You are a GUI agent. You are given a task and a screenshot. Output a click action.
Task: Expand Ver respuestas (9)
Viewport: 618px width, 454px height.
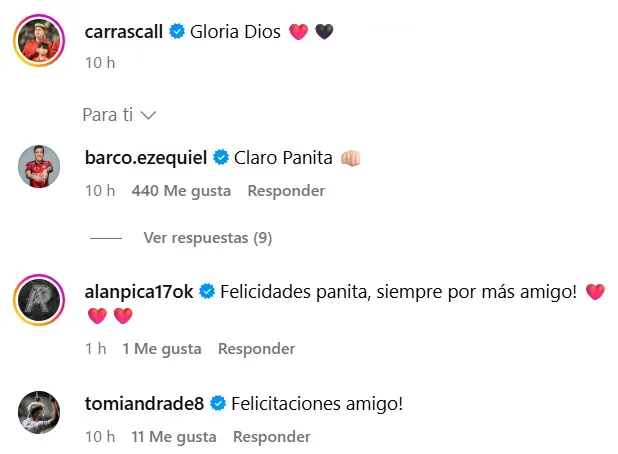coord(207,238)
